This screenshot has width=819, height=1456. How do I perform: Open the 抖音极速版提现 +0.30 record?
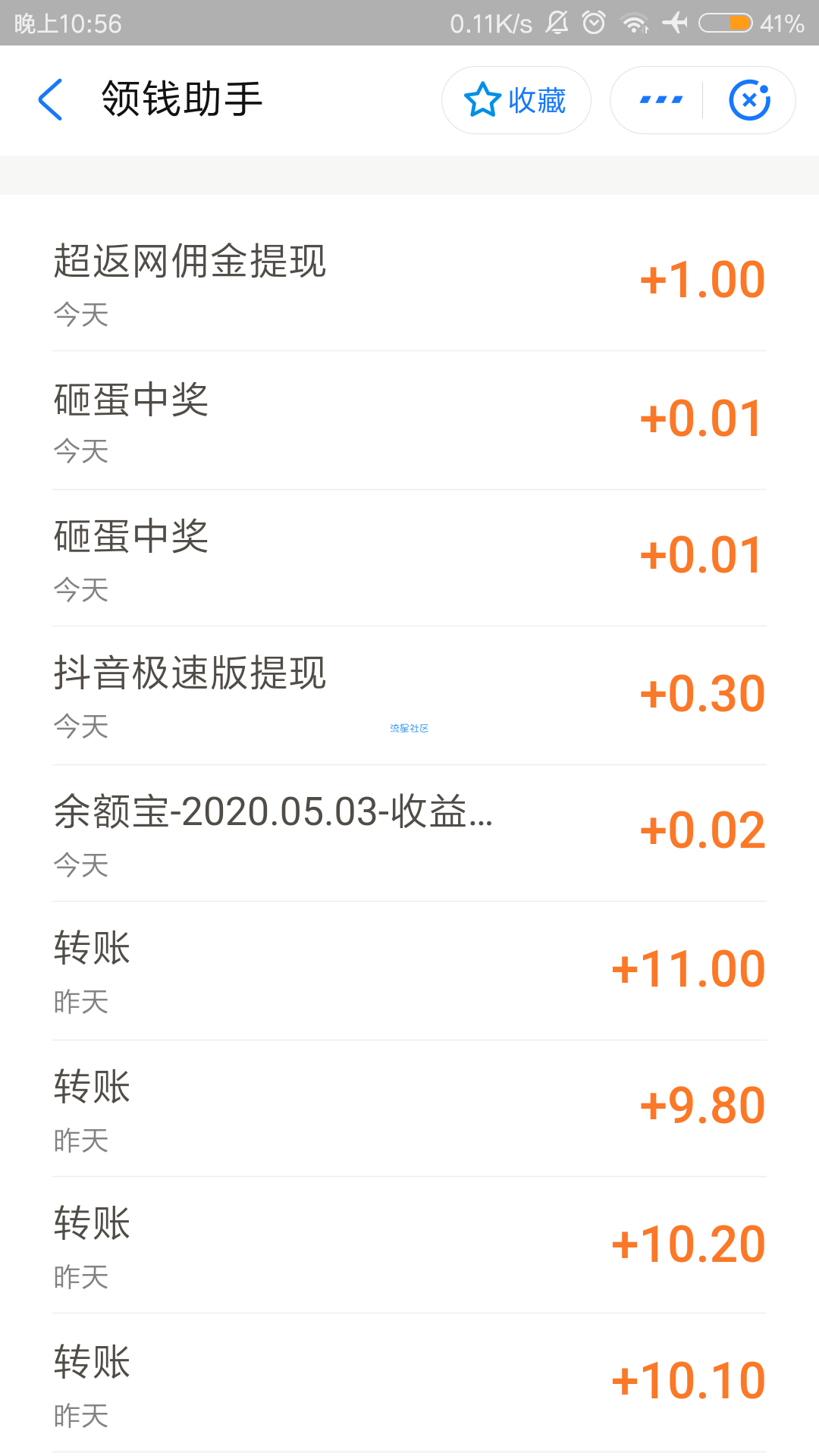coord(409,695)
